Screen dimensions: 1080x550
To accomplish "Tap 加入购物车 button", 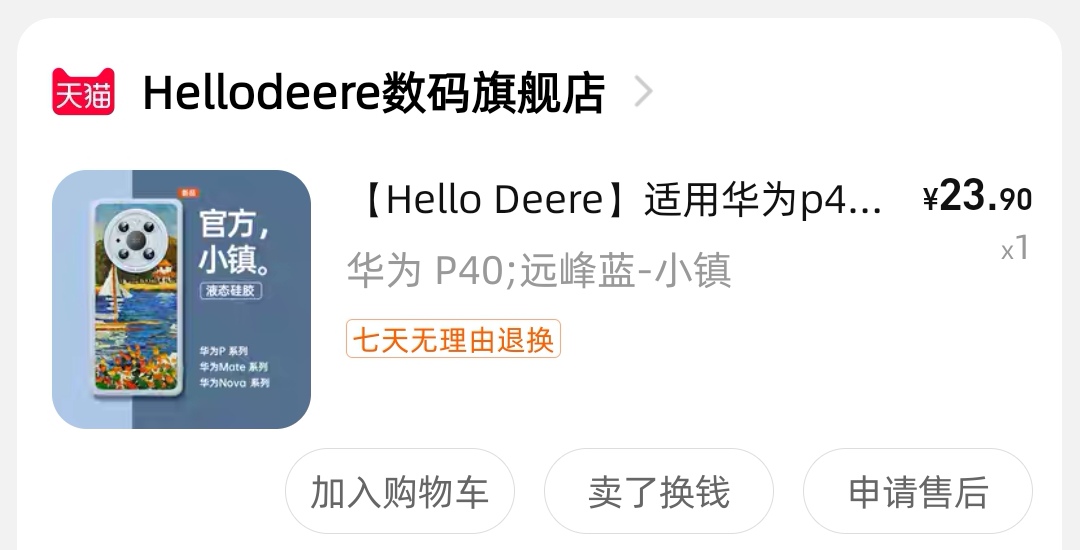I will 399,492.
